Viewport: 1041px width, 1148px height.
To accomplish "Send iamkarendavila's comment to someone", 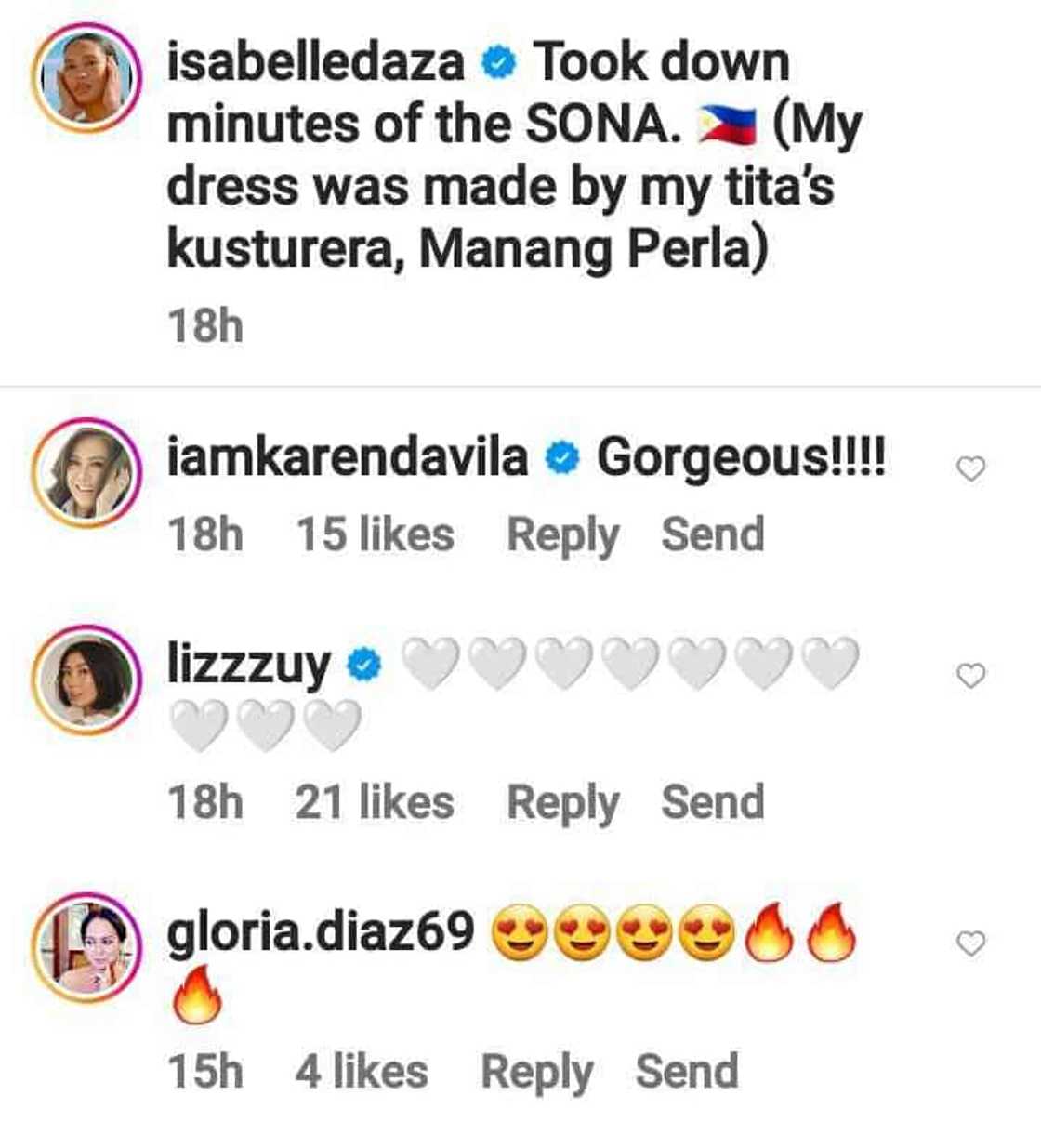I will (x=712, y=535).
